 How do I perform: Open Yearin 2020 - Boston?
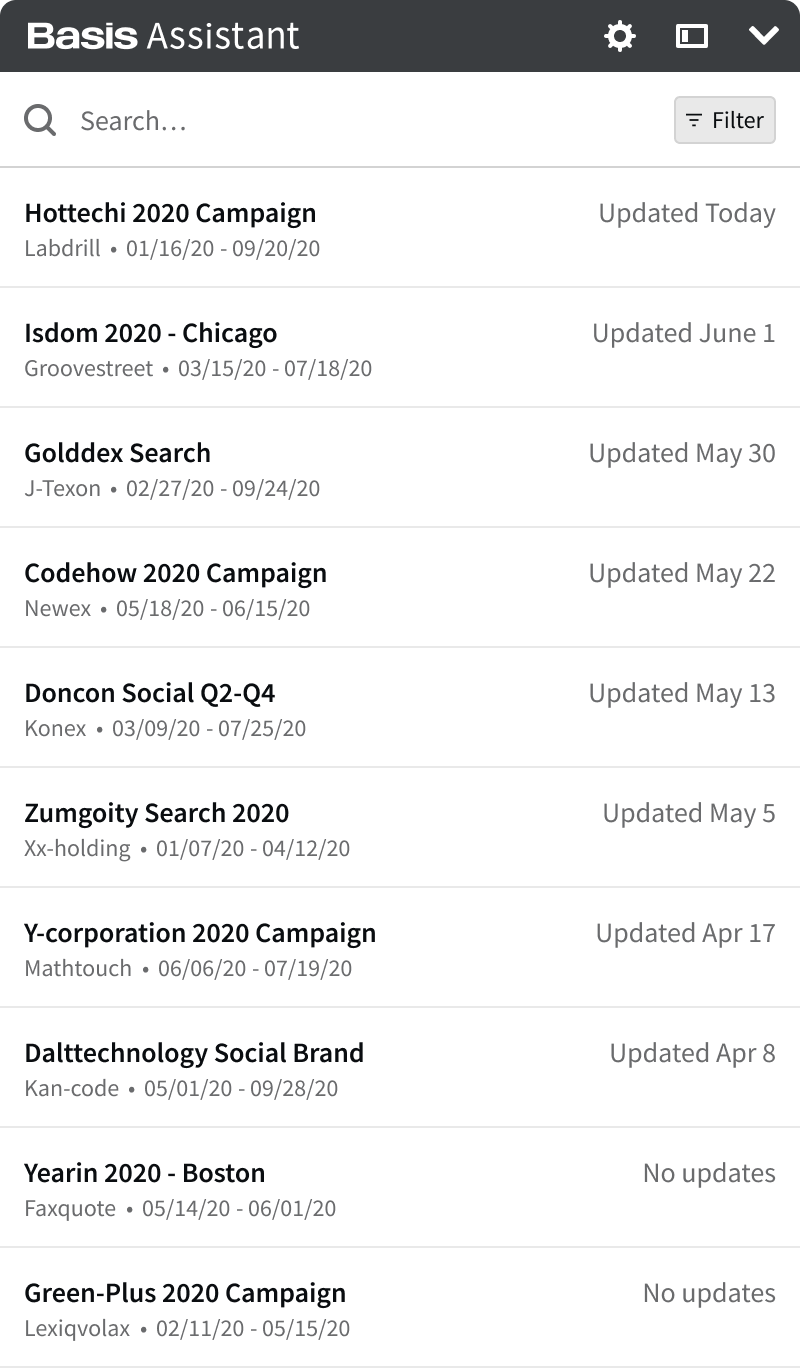pos(400,1188)
